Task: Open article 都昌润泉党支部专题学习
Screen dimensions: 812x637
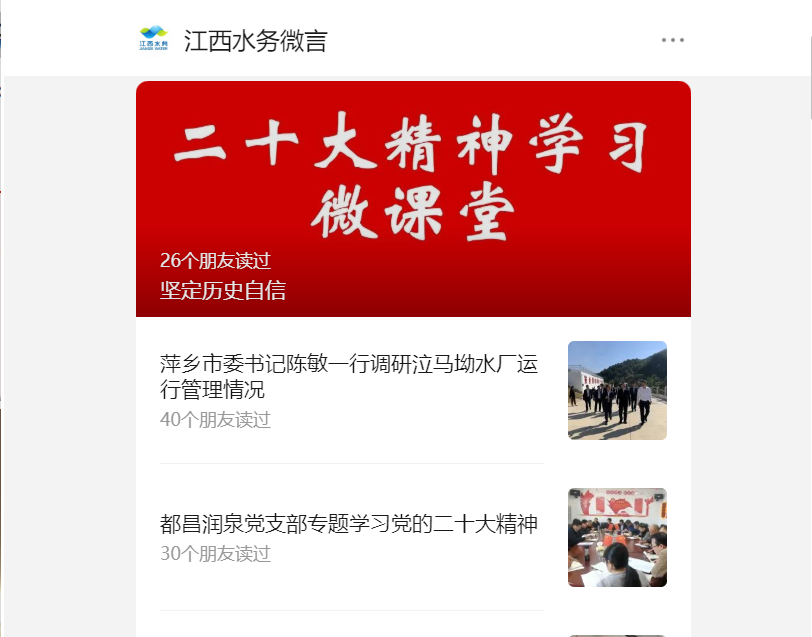Action: [349, 524]
